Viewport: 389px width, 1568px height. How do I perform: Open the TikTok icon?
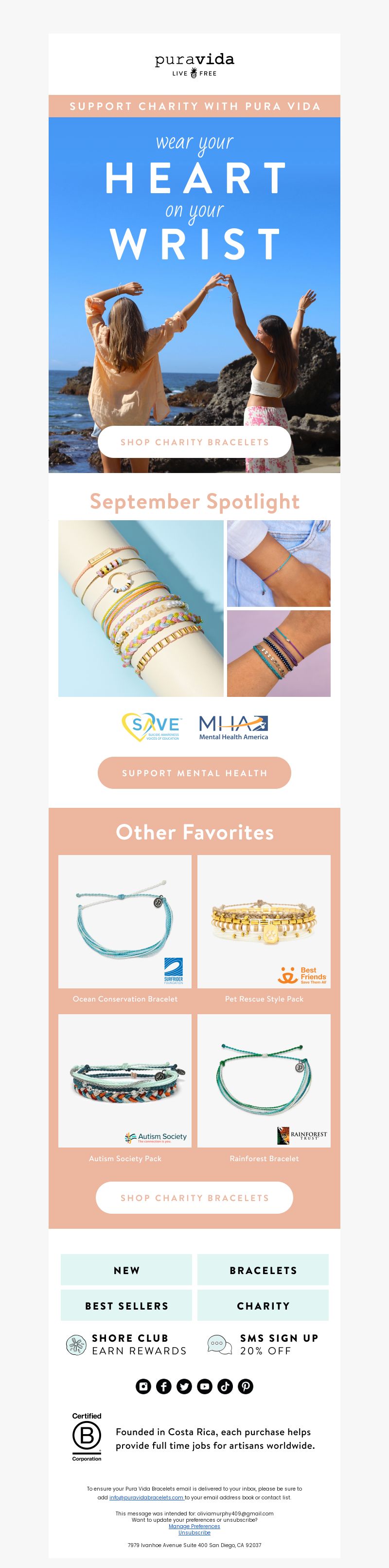[x=225, y=1386]
